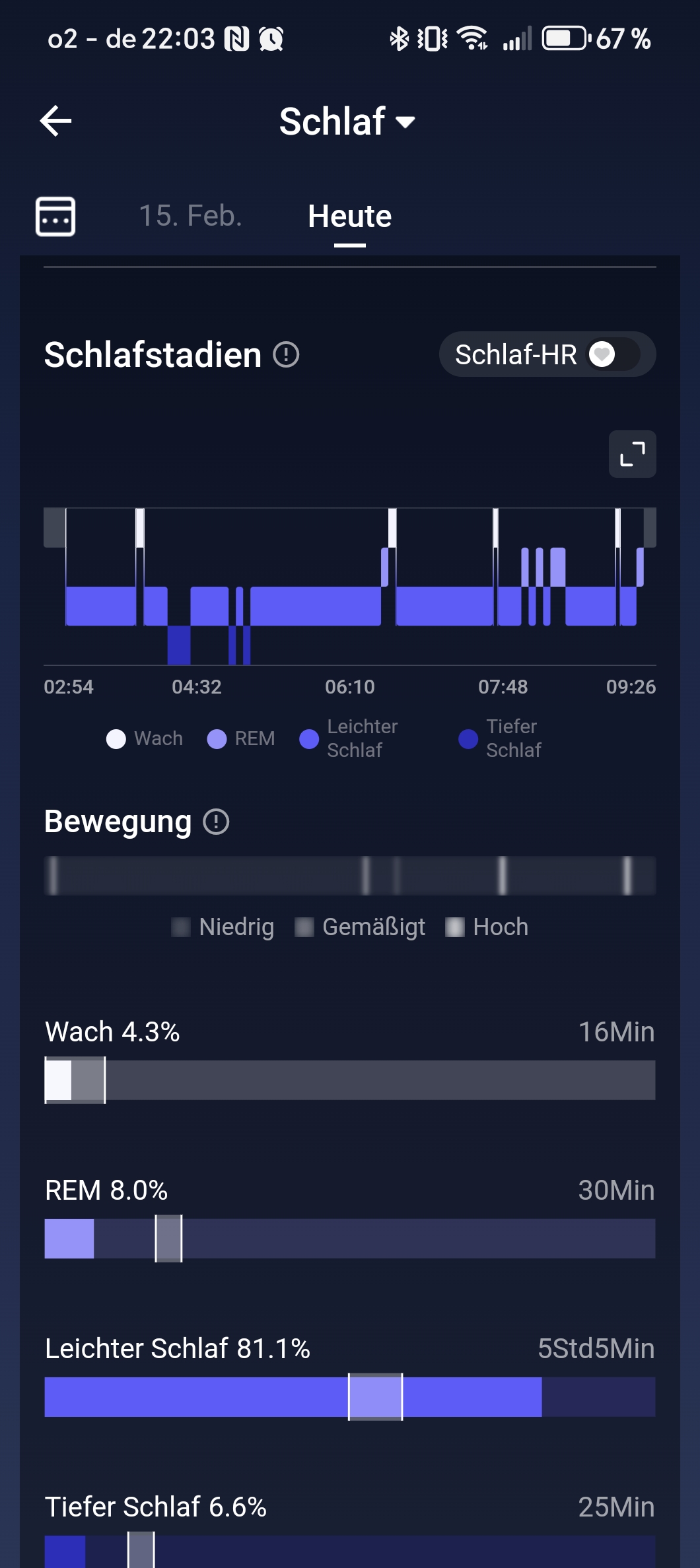700x1568 pixels.
Task: Open the calendar date picker
Action: (x=55, y=216)
